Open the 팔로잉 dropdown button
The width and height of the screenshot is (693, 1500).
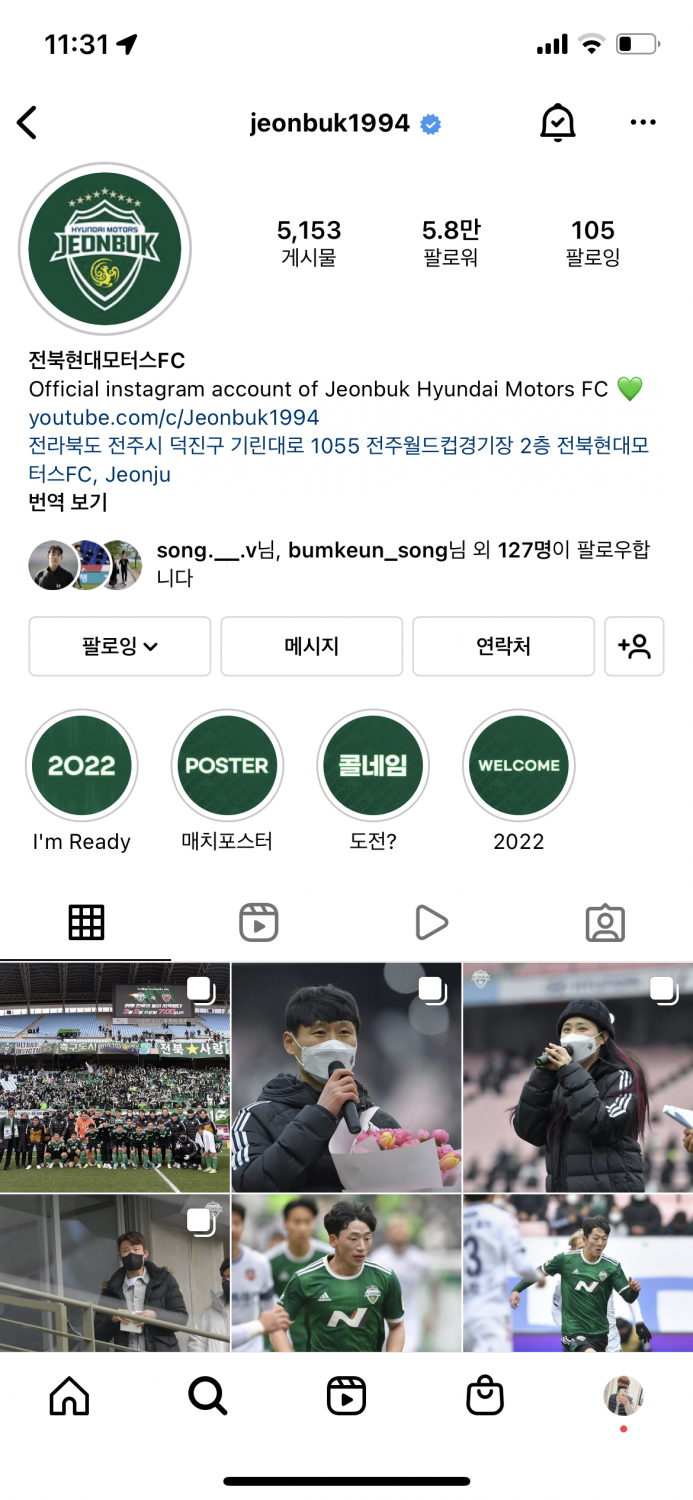pos(120,646)
